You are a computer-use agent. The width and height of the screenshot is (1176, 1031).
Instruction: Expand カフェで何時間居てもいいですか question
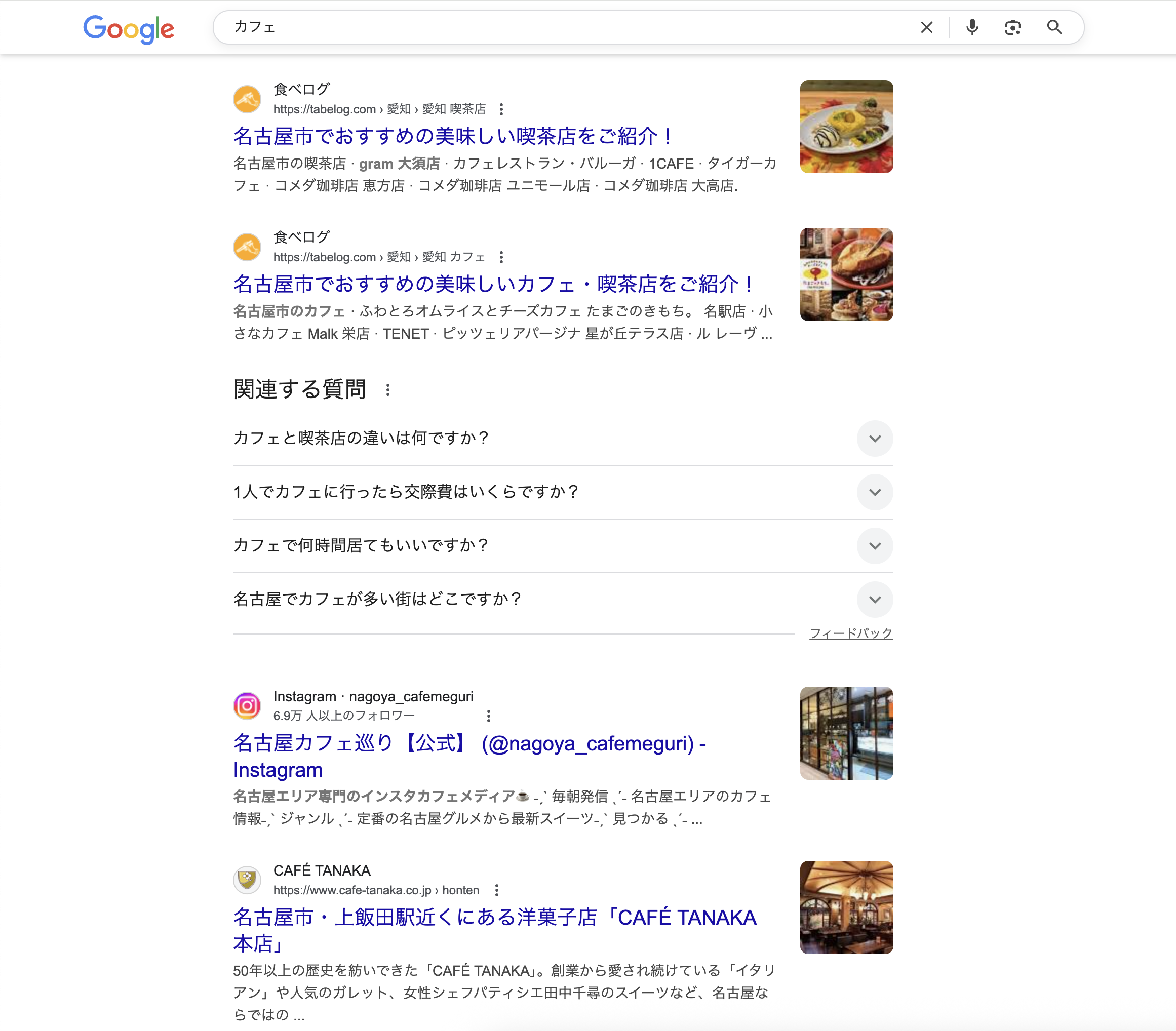(x=875, y=546)
